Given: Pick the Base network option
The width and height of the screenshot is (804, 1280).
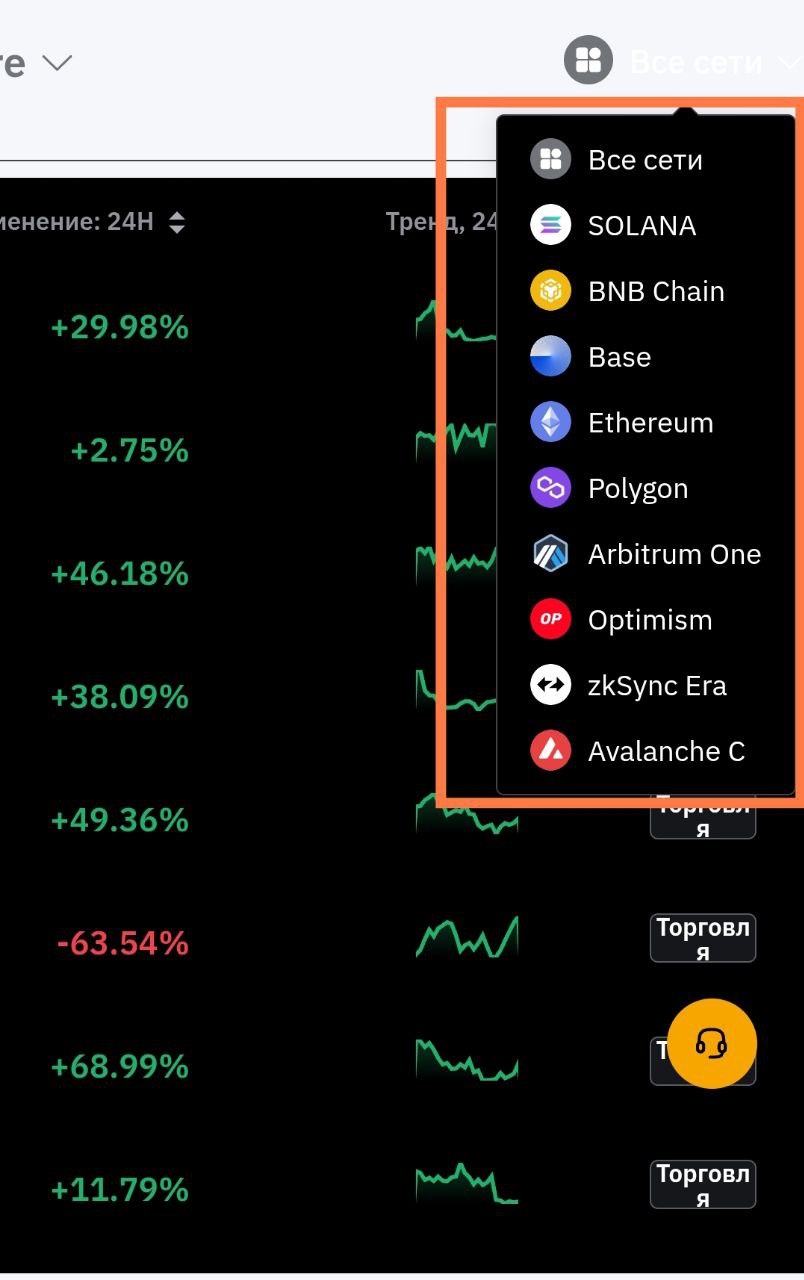Looking at the screenshot, I should click(619, 357).
